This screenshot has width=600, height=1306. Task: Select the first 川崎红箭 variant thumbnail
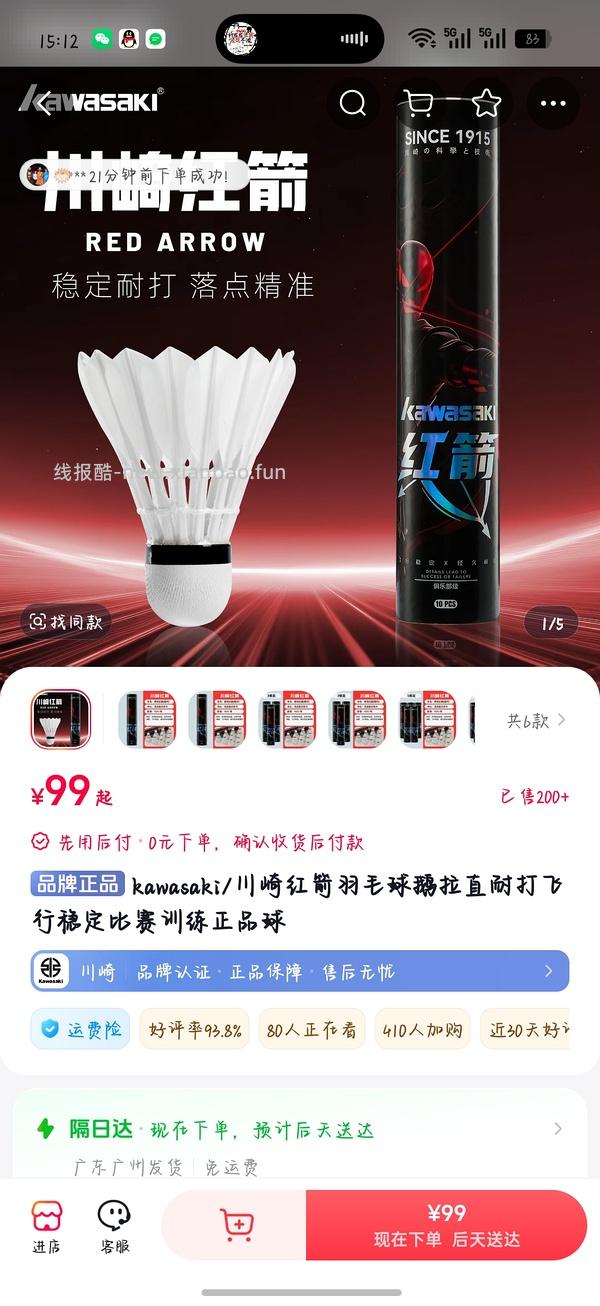pyautogui.click(x=60, y=719)
